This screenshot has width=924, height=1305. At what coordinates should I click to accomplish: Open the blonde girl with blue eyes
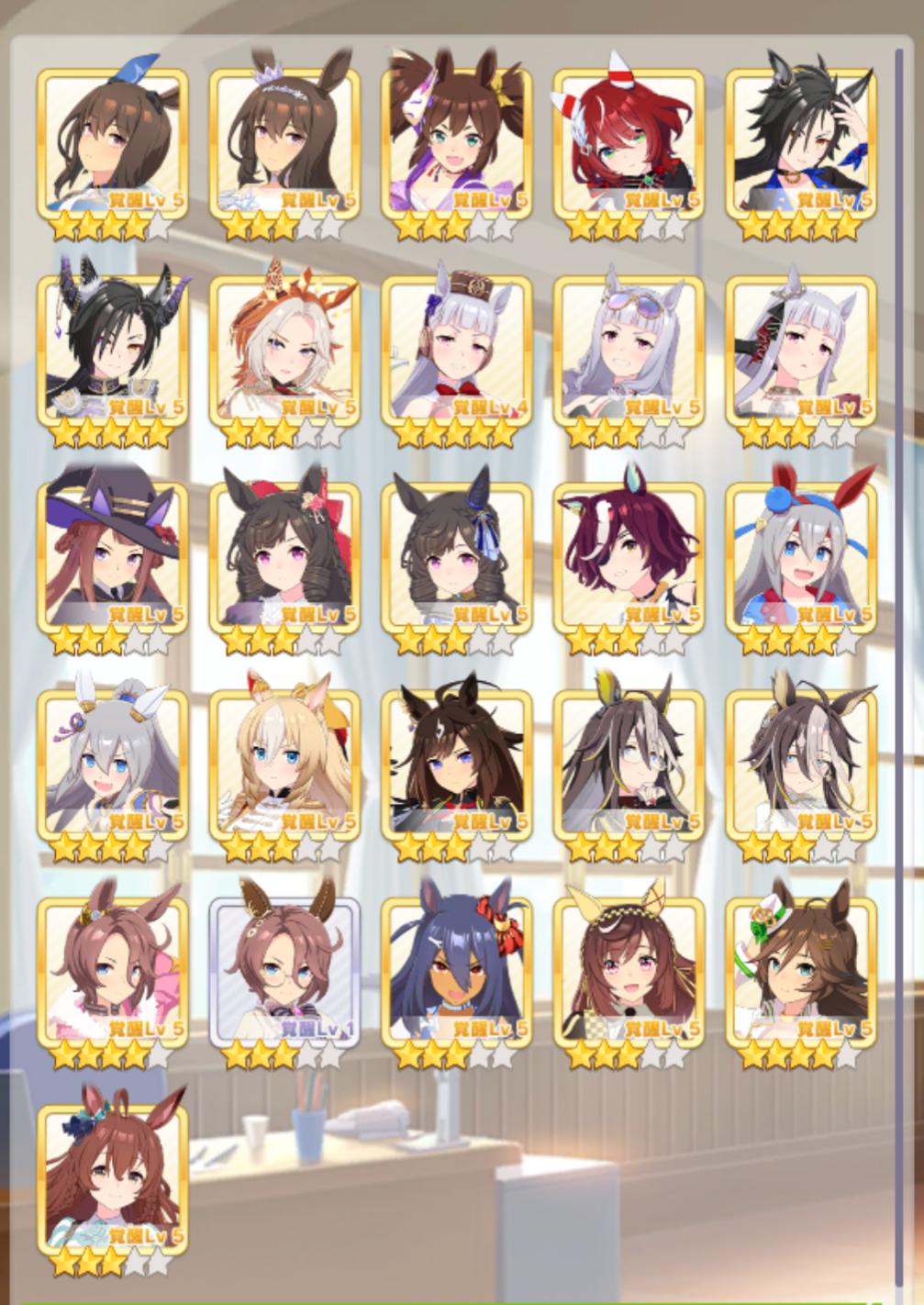(x=284, y=764)
